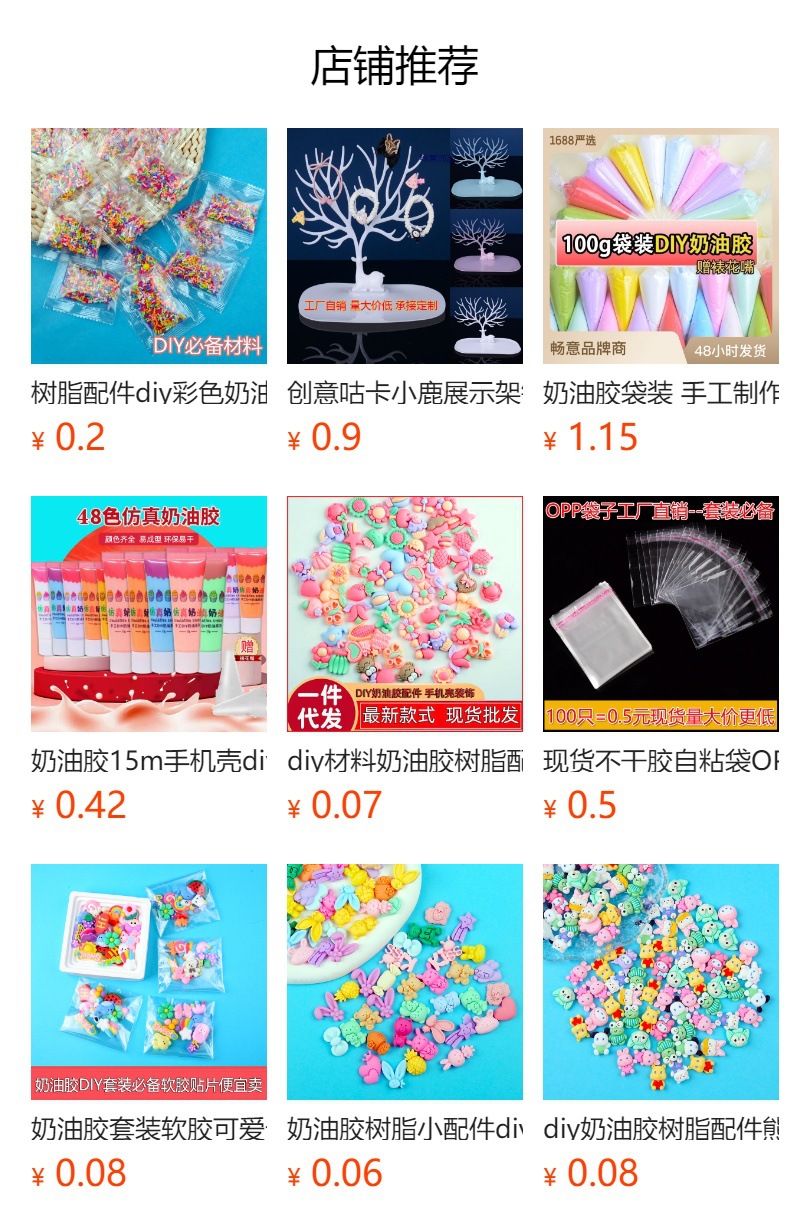790x1232 pixels.
Task: Select the diy奶油胶树脂配件 bear charms product
Action: 661,1028
